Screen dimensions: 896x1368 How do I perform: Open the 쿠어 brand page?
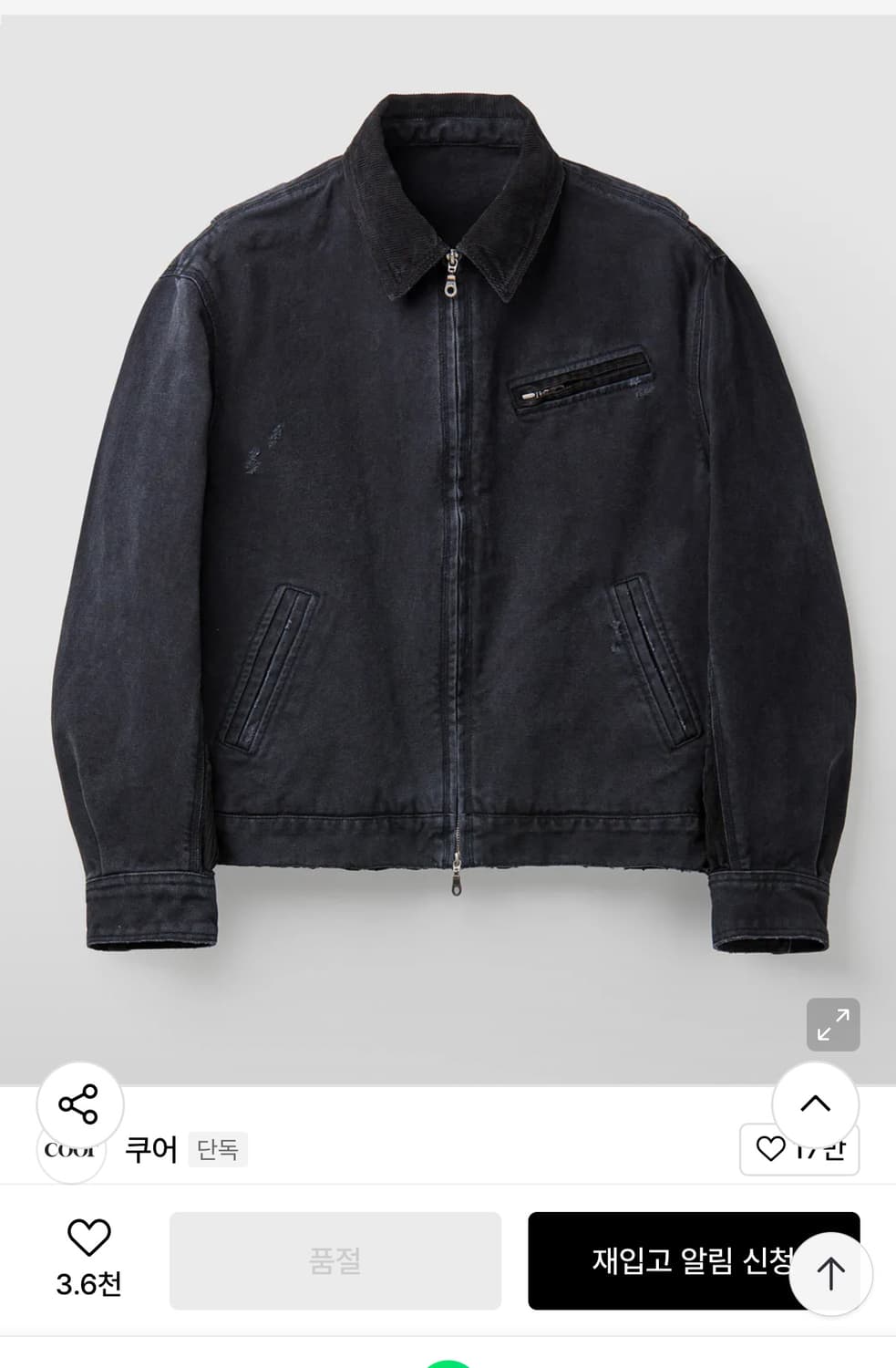151,1149
